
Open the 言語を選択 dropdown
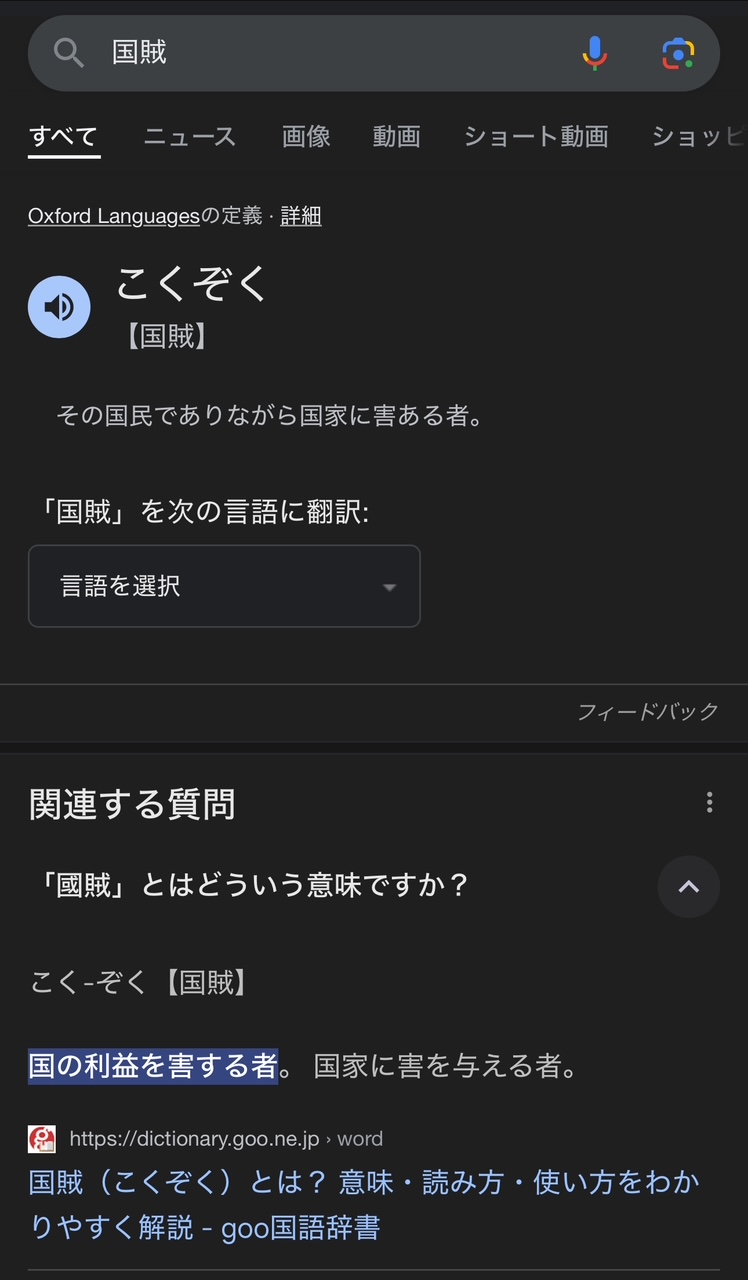224,586
